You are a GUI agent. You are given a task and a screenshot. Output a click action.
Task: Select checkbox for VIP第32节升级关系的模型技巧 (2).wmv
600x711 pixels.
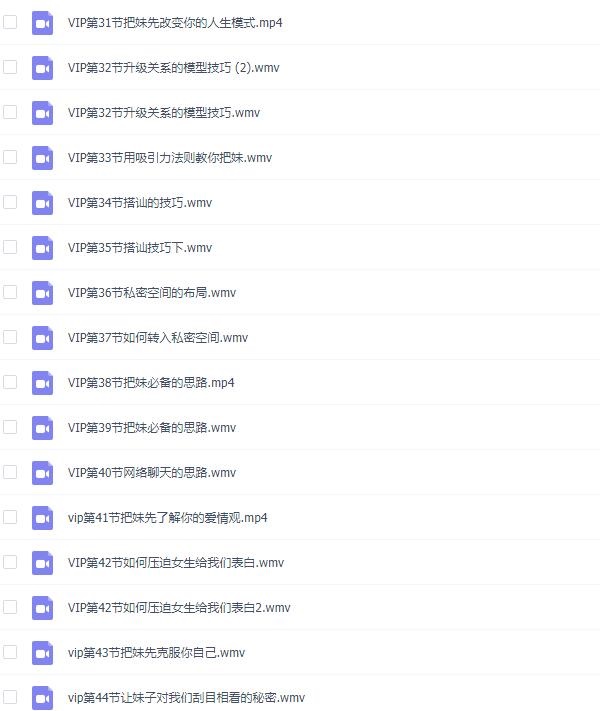pos(10,67)
